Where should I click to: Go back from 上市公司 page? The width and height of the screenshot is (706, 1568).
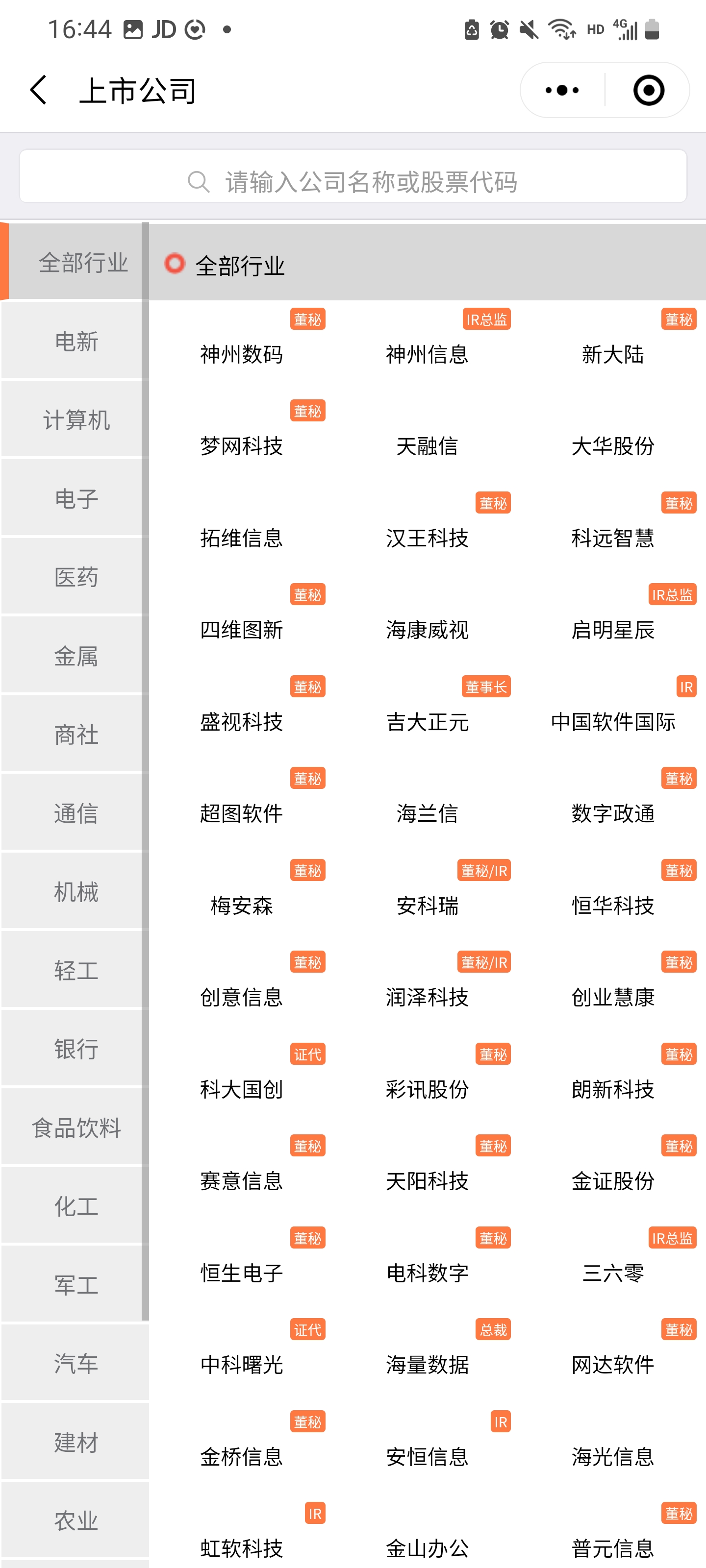coord(38,90)
